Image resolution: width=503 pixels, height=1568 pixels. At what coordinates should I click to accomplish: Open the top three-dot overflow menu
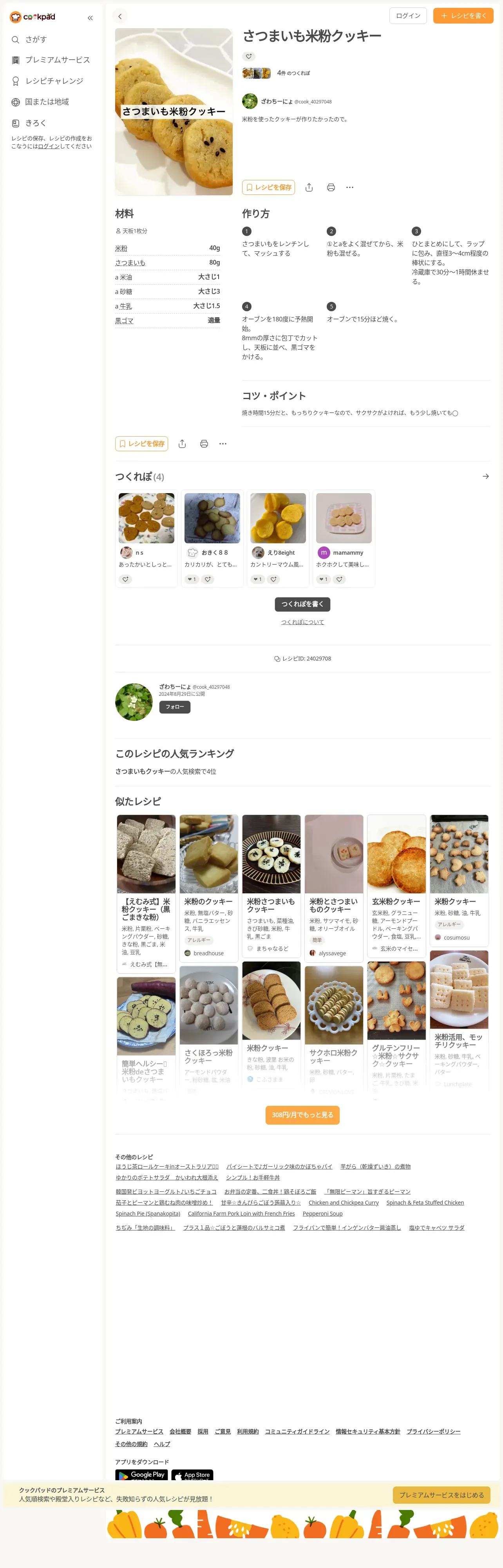click(350, 187)
